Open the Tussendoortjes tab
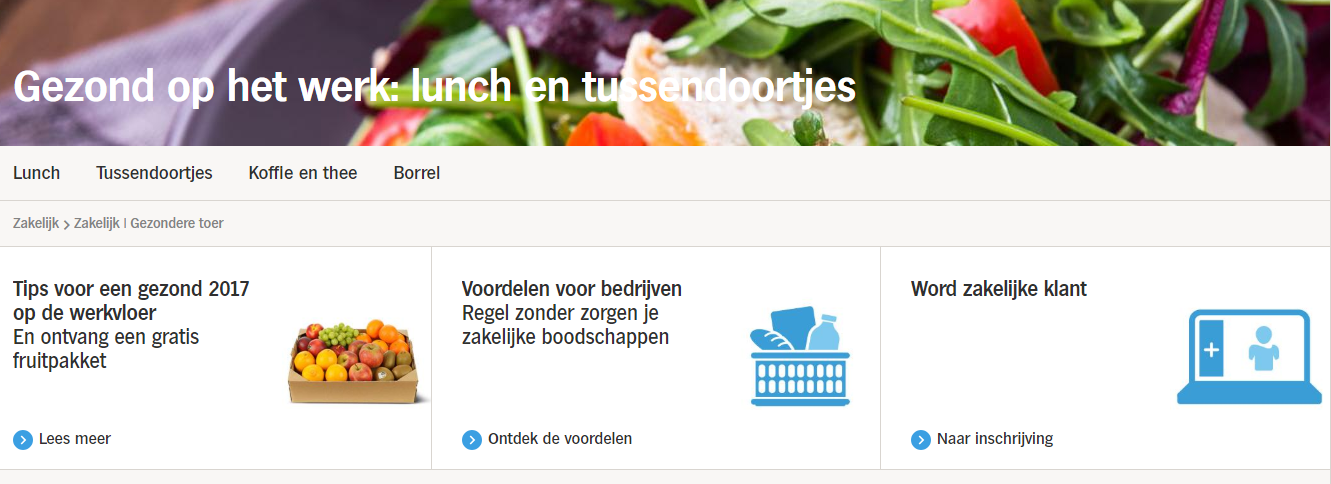This screenshot has height=484, width=1331. [x=154, y=173]
